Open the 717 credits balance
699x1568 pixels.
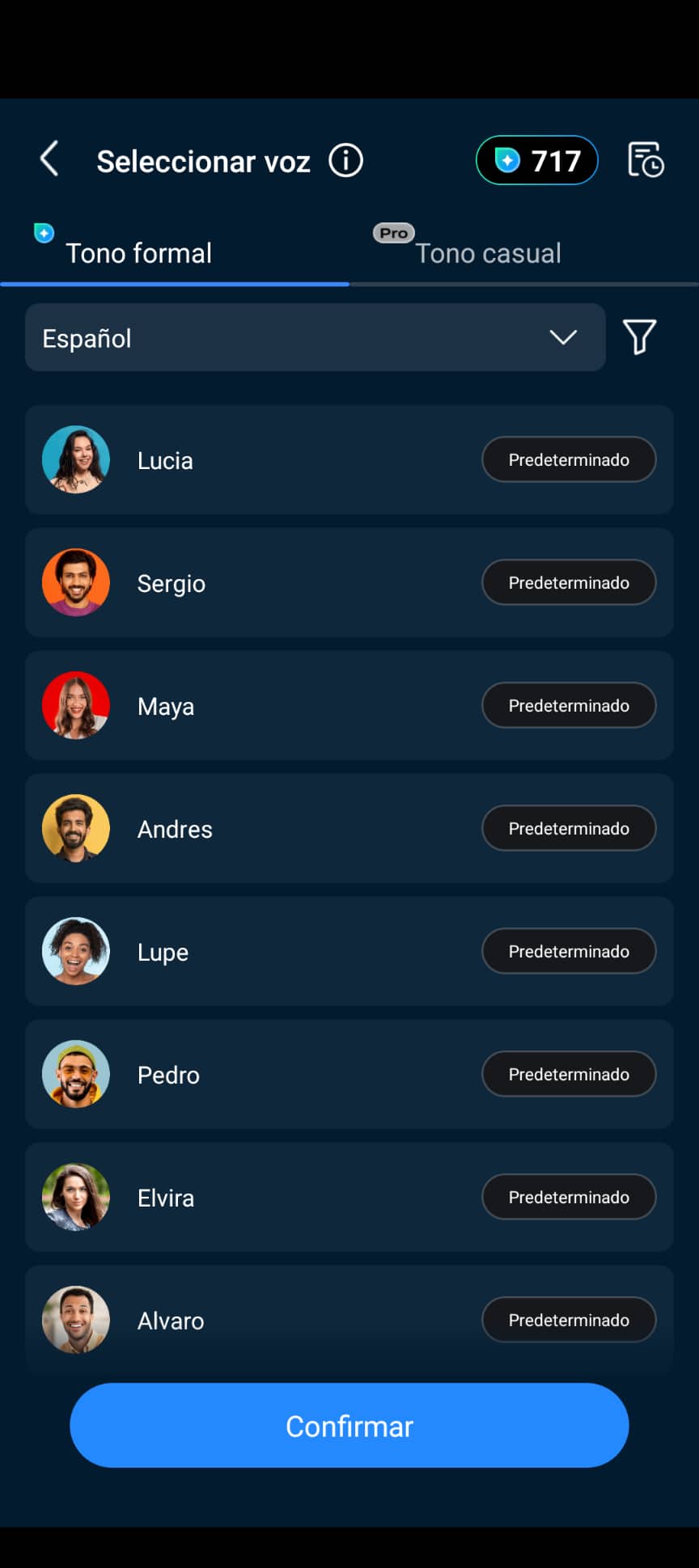pos(537,160)
